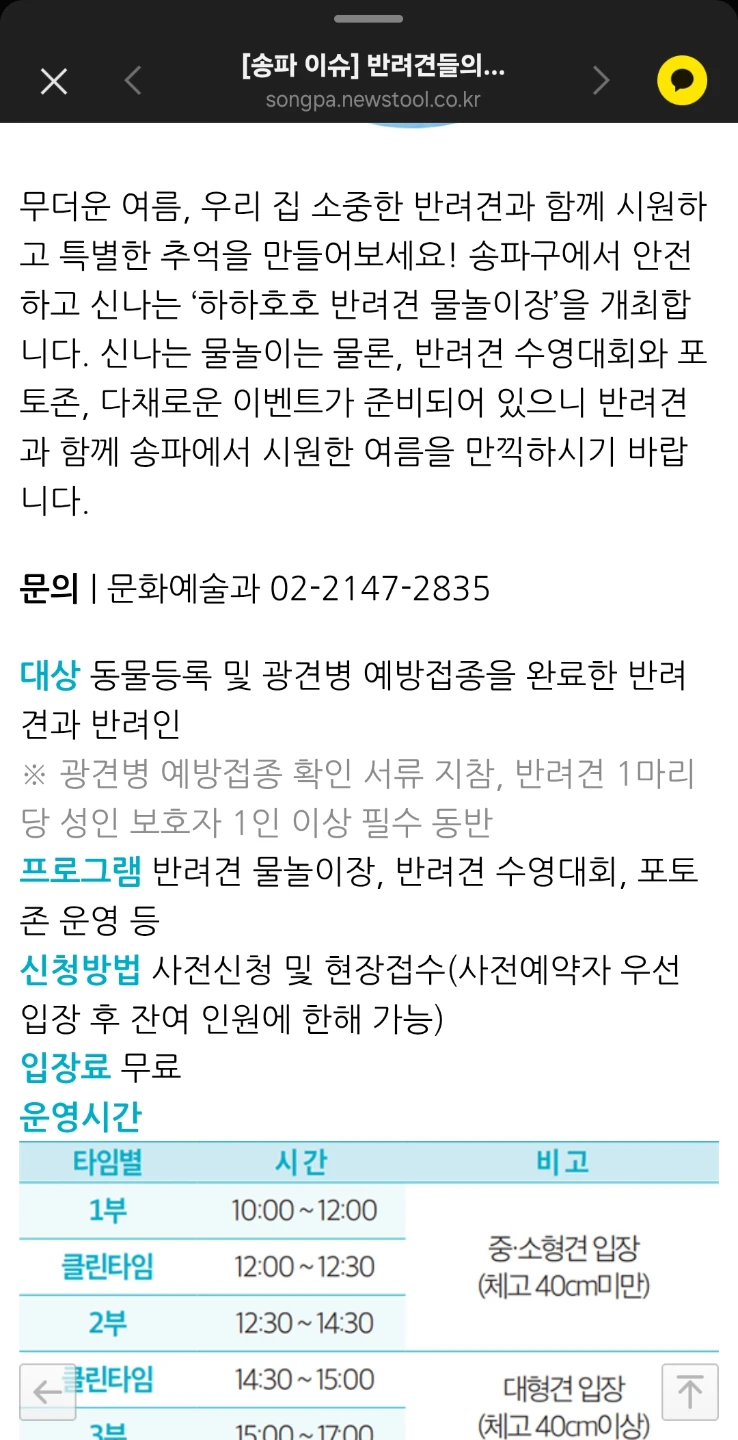Close the in-app browser with the X
Image resolution: width=738 pixels, height=1440 pixels.
coord(53,81)
